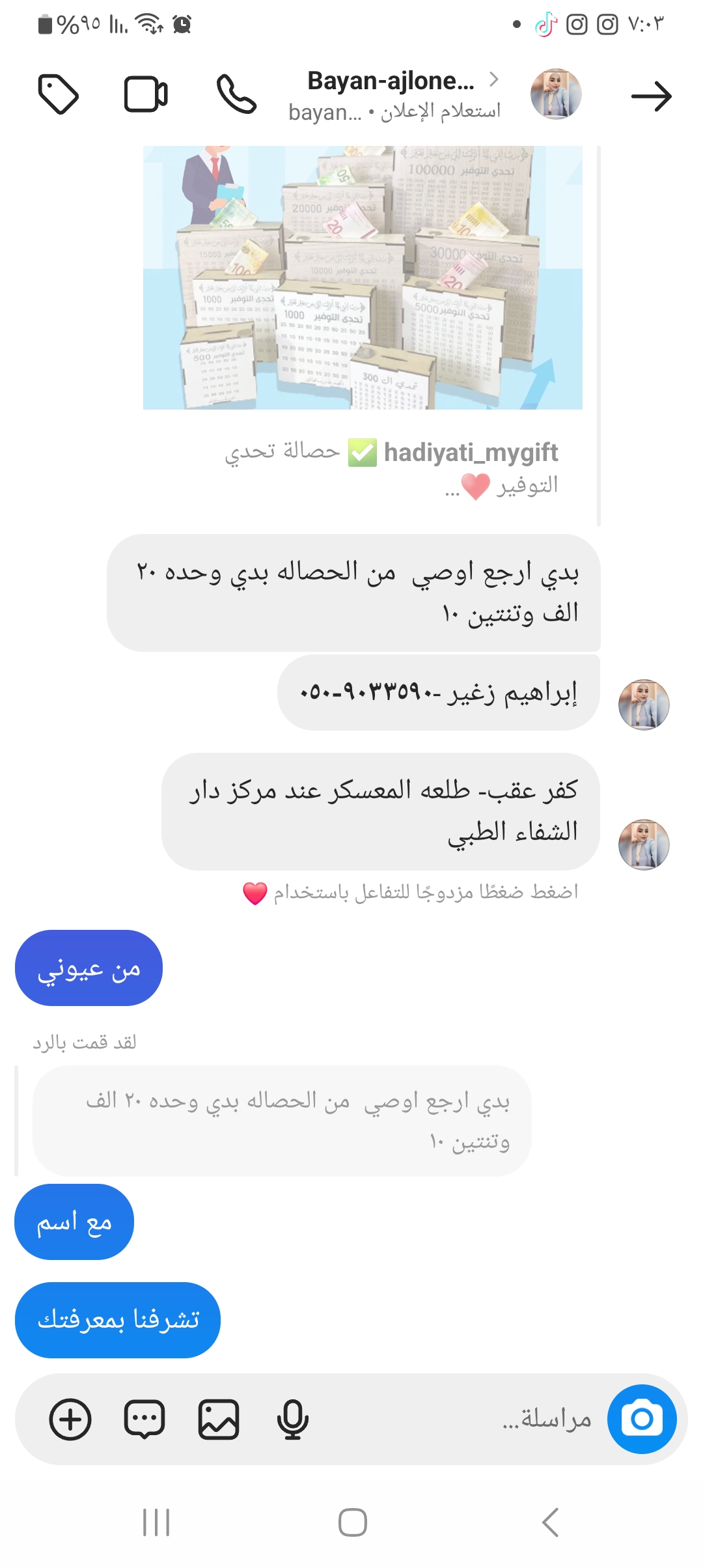The width and height of the screenshot is (703, 1568).
Task: Open the camera from the message bar
Action: 642,1419
